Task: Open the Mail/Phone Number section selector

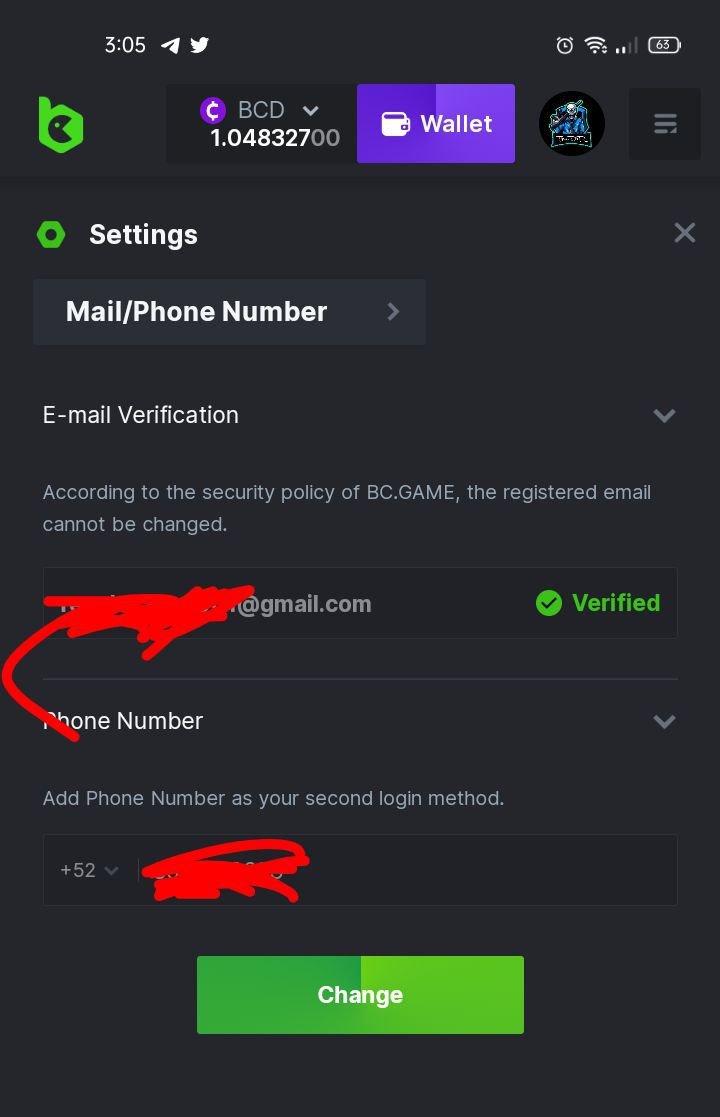Action: pyautogui.click(x=229, y=312)
